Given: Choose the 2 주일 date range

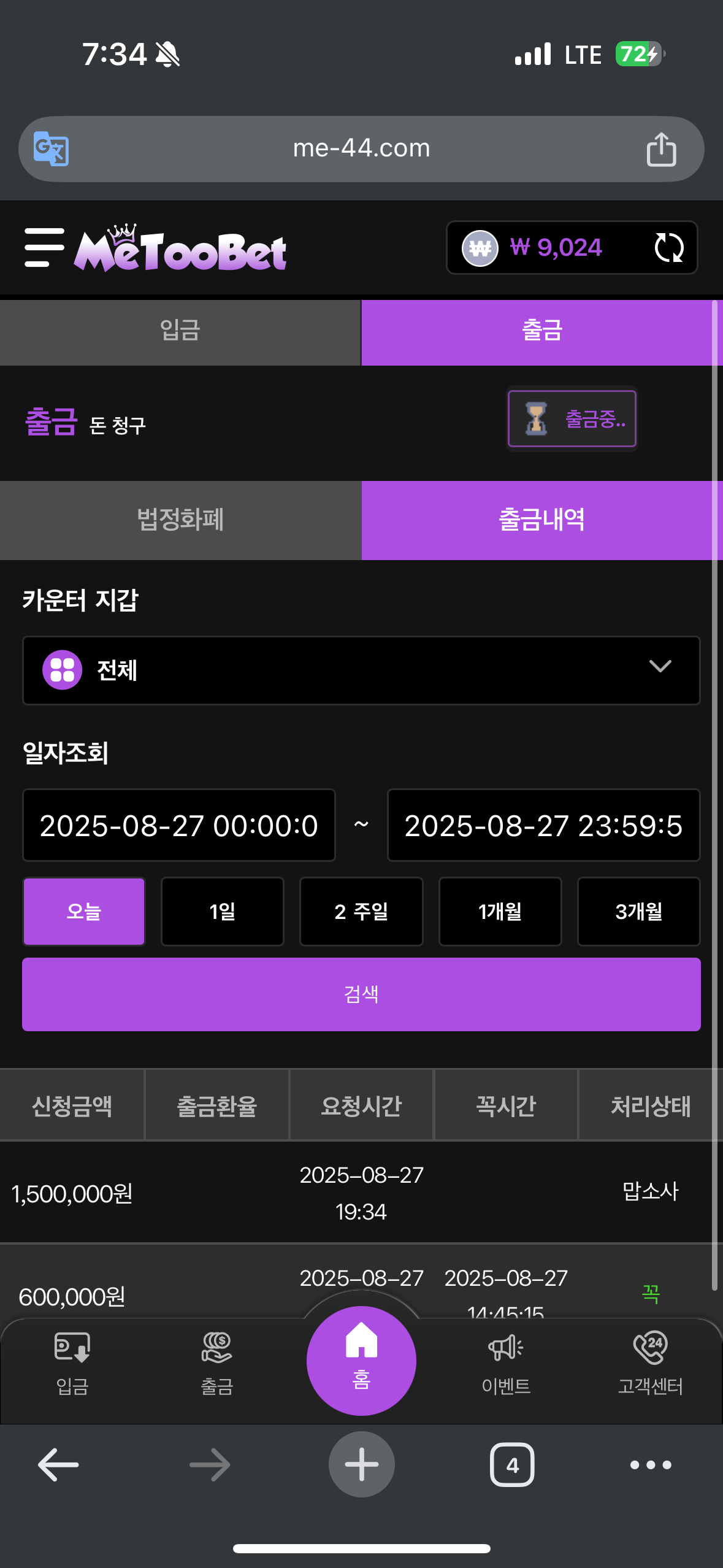Looking at the screenshot, I should (361, 911).
